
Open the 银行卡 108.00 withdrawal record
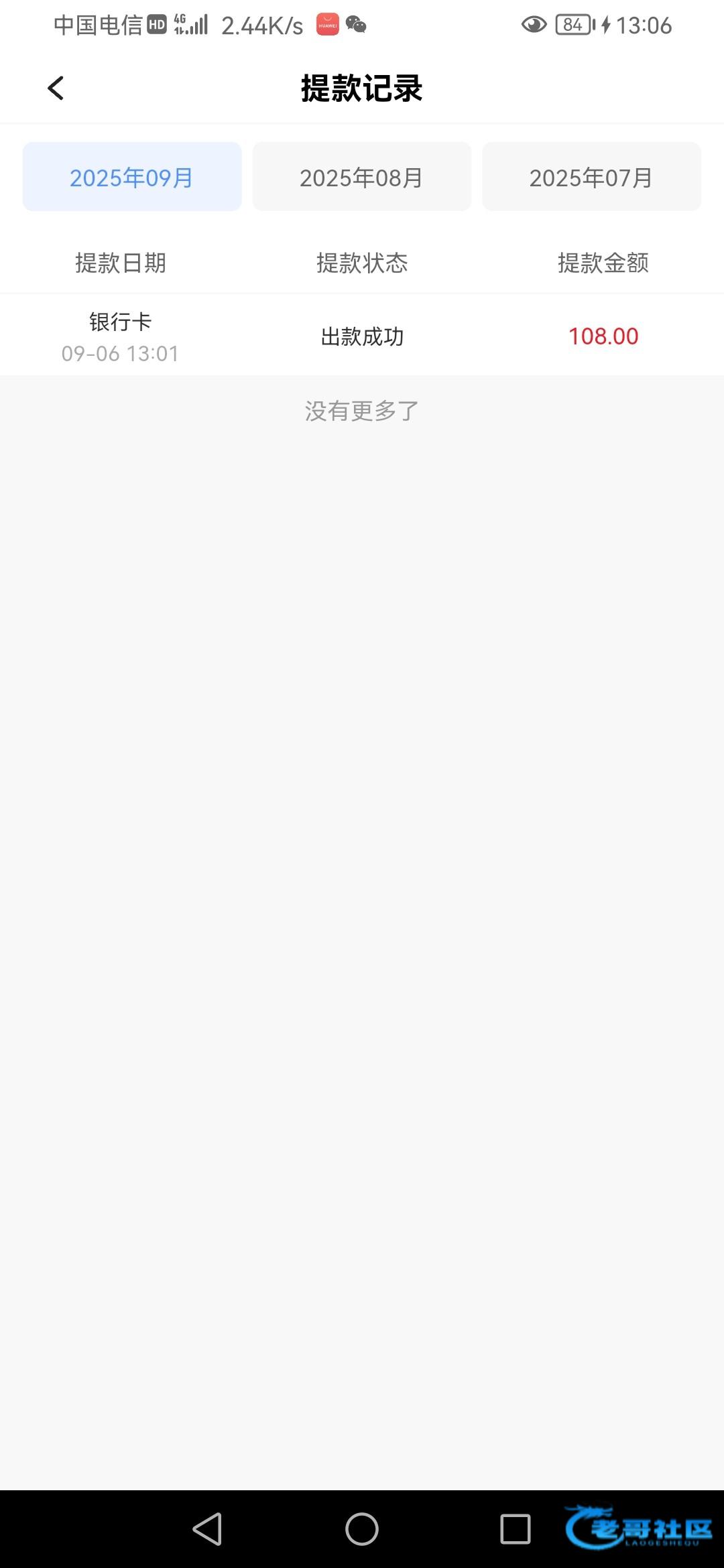pos(362,336)
